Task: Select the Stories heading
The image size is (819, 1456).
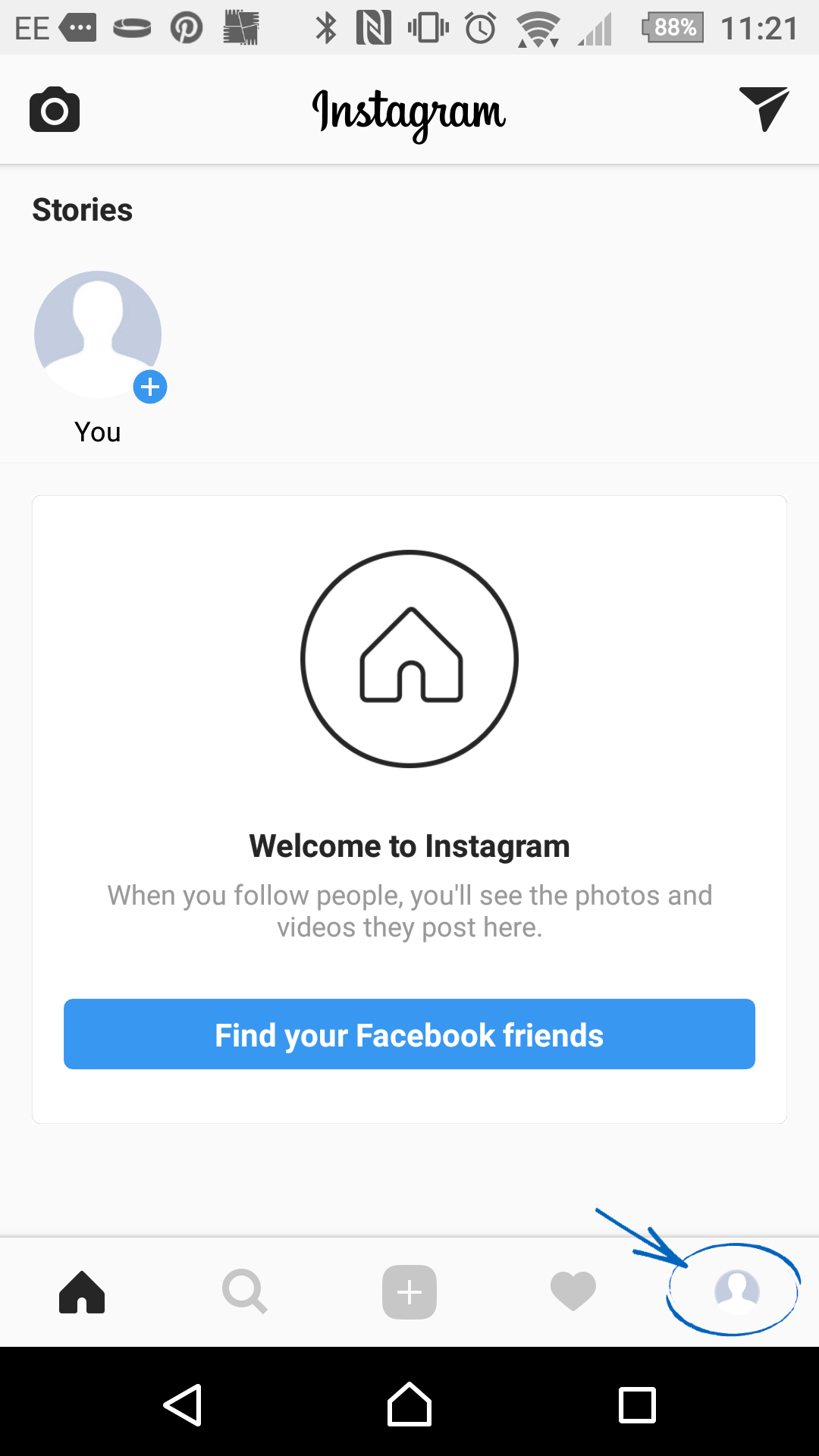Action: (x=82, y=210)
